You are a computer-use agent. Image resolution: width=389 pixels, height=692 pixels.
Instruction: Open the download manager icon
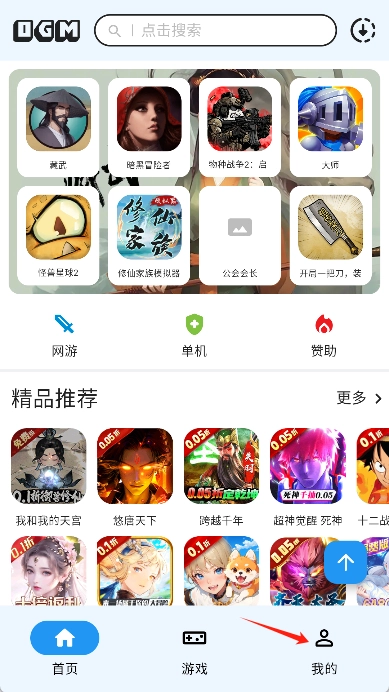click(363, 30)
